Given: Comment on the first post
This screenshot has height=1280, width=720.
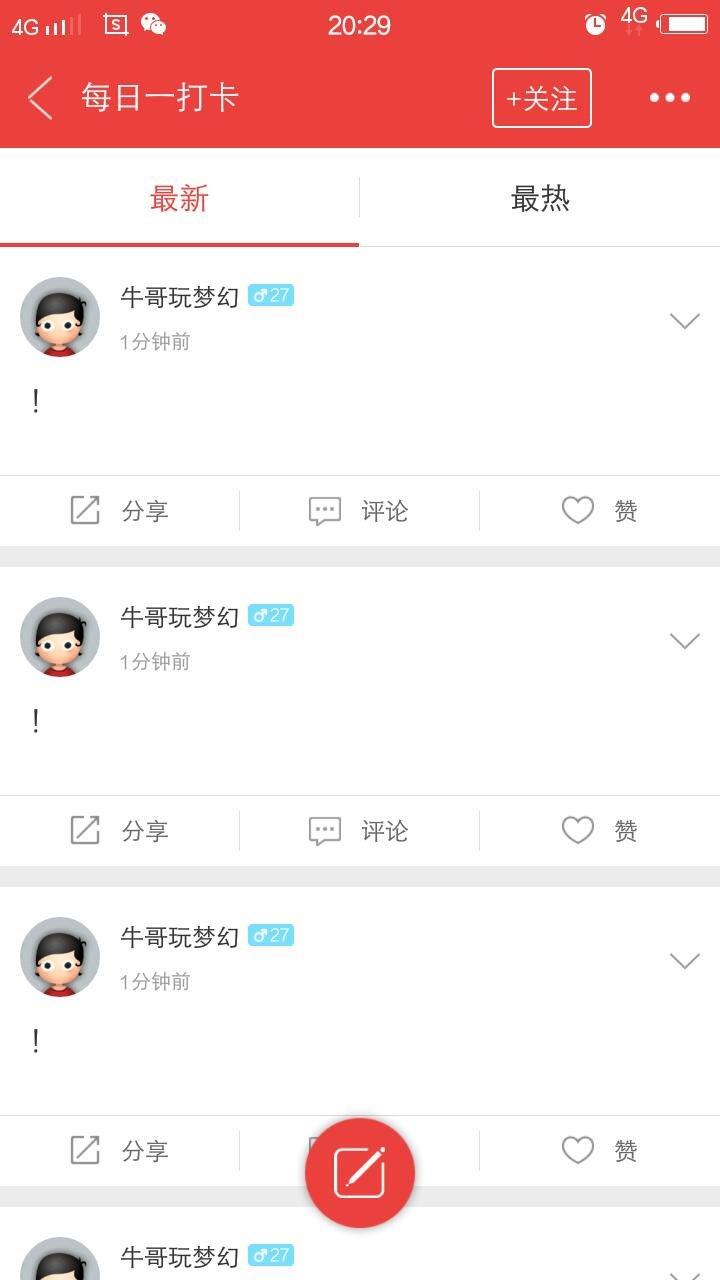Looking at the screenshot, I should coord(359,511).
